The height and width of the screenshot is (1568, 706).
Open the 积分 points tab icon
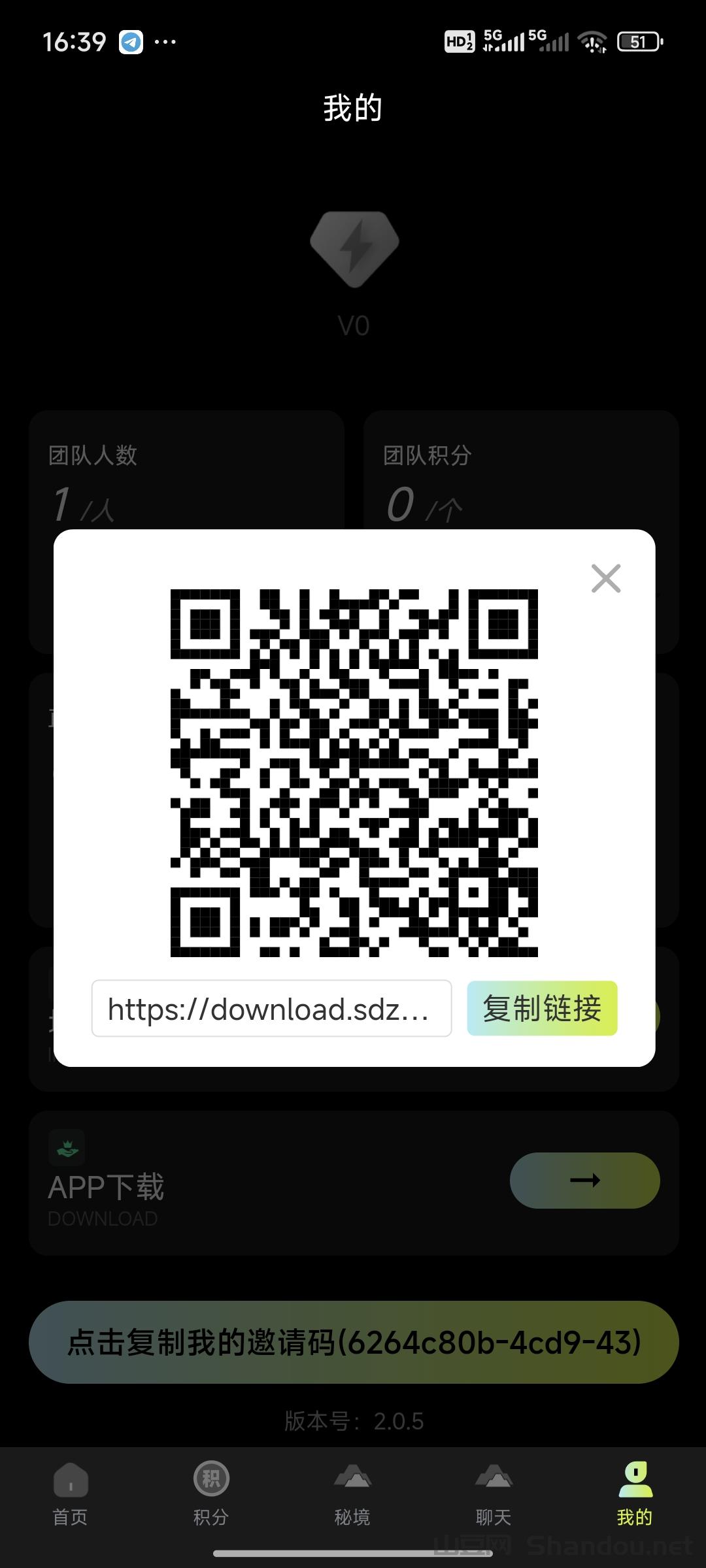pos(210,1478)
